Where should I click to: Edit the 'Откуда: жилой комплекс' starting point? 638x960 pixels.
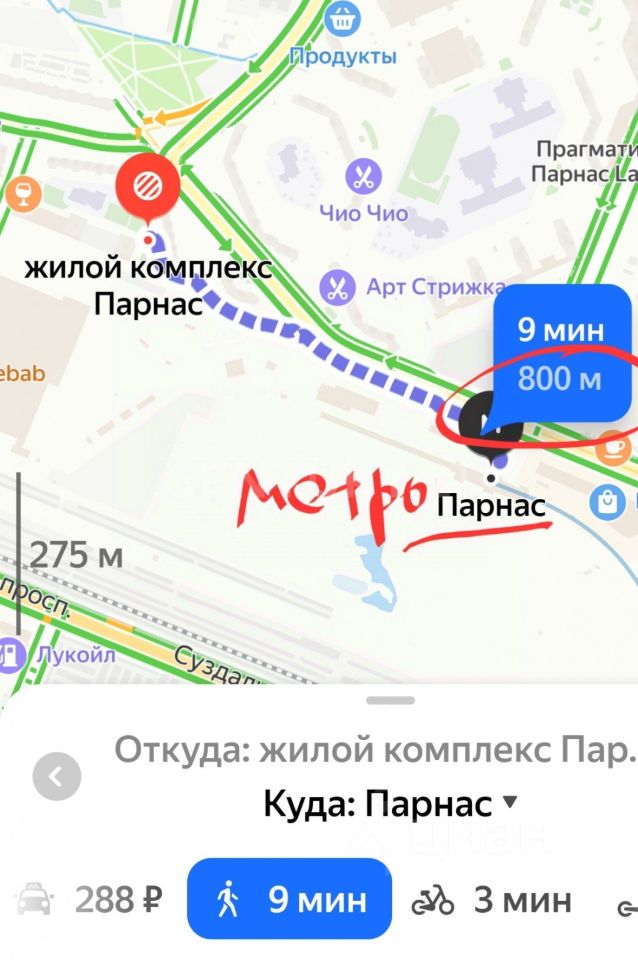coord(374,749)
